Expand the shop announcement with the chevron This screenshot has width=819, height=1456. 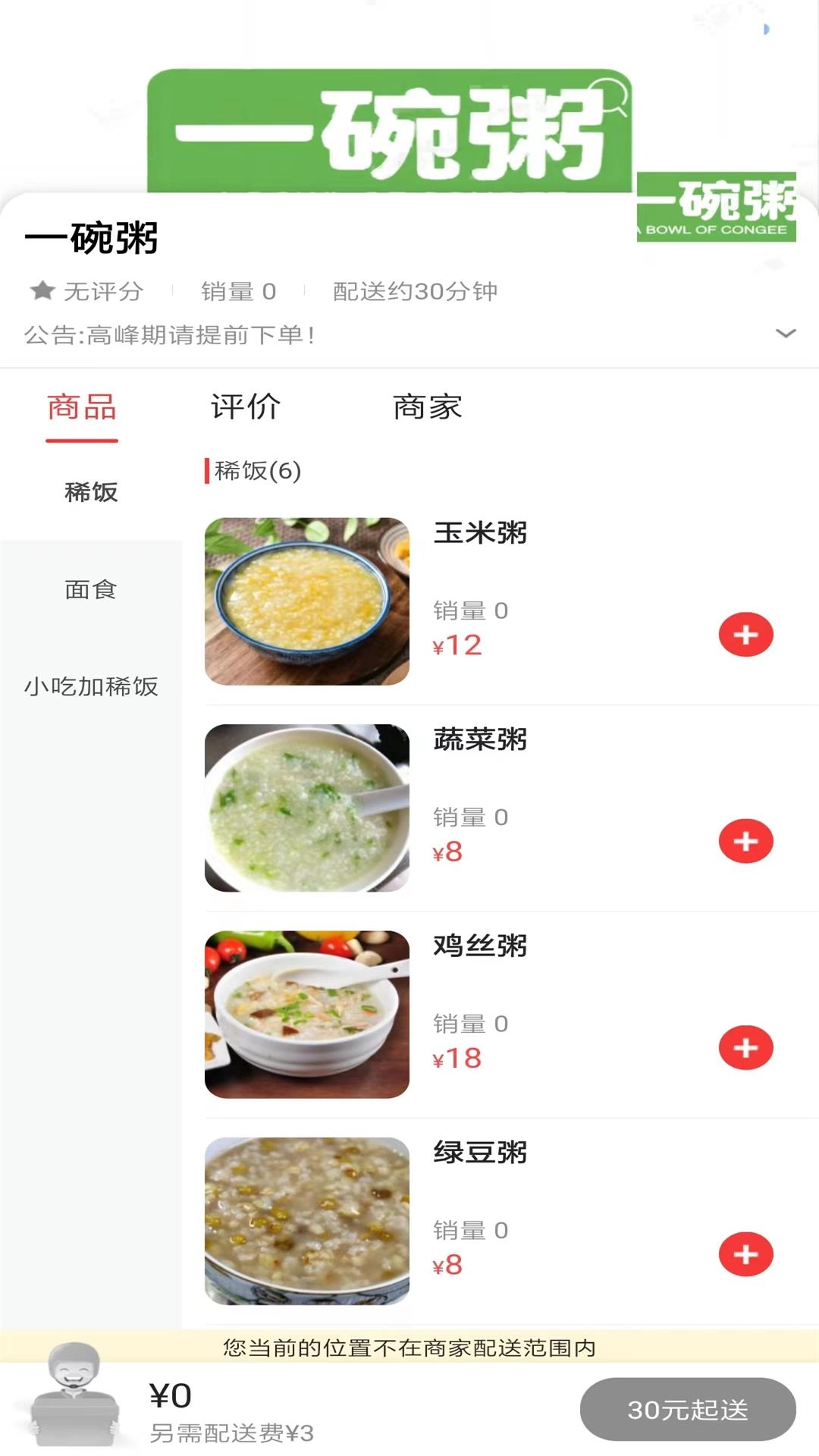pos(784,334)
